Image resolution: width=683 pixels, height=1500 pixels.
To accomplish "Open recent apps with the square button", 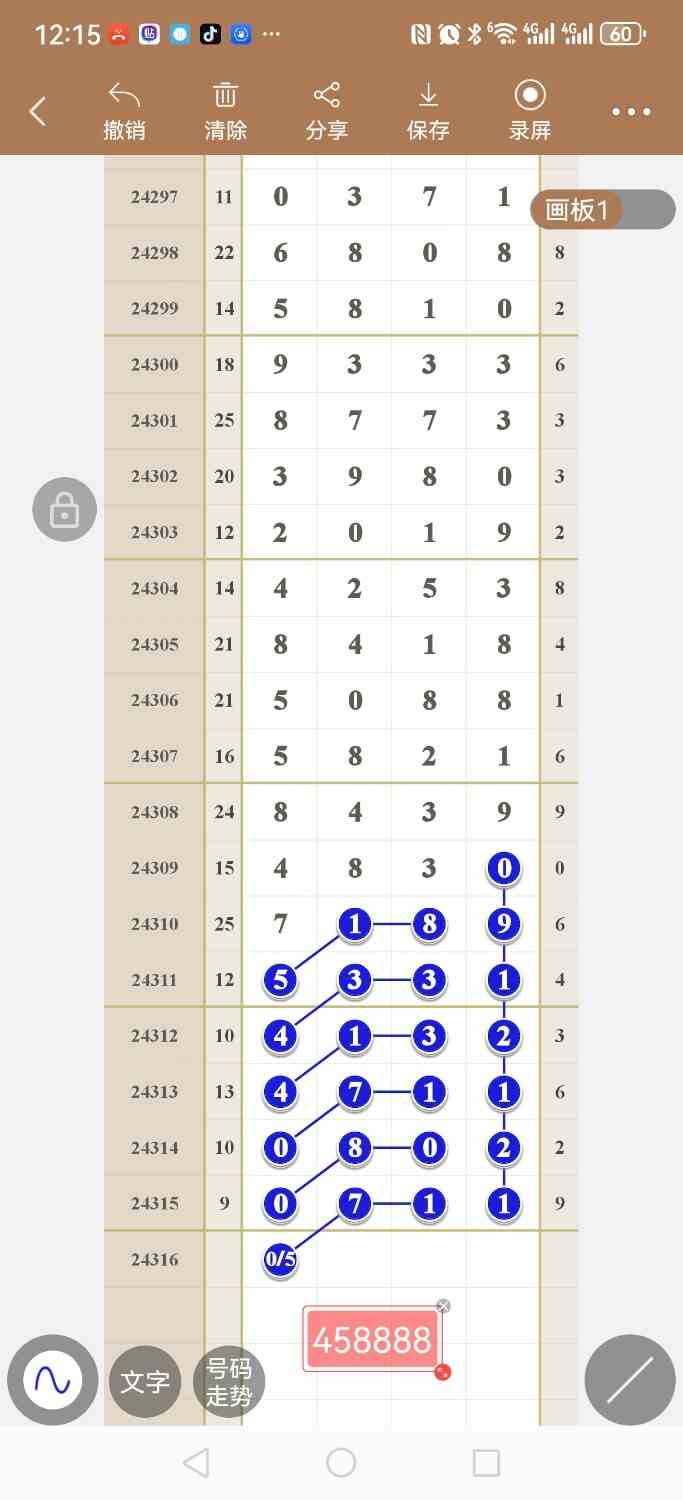I will pyautogui.click(x=486, y=1463).
